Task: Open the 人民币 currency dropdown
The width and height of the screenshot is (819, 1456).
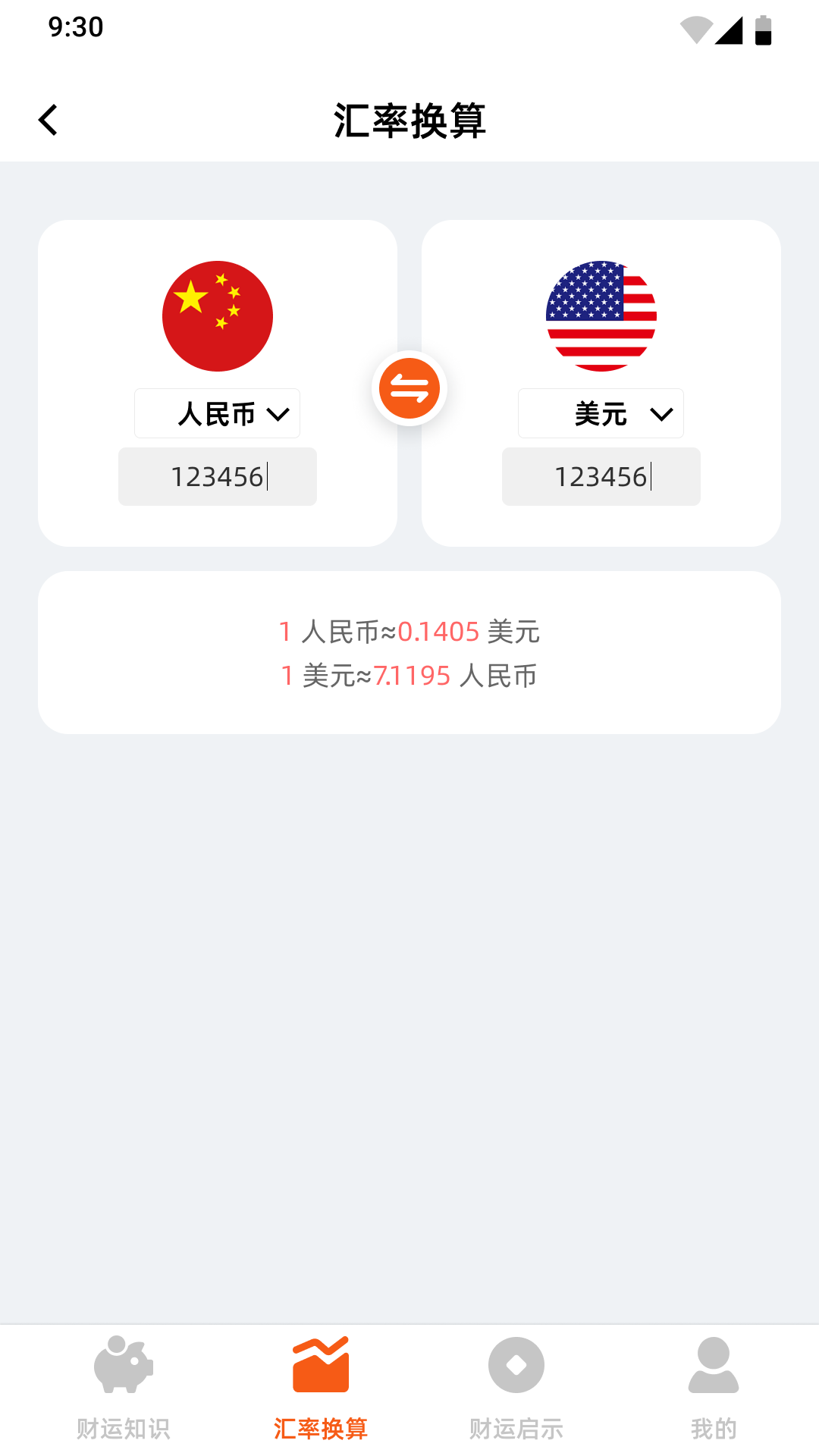Action: coord(218,413)
